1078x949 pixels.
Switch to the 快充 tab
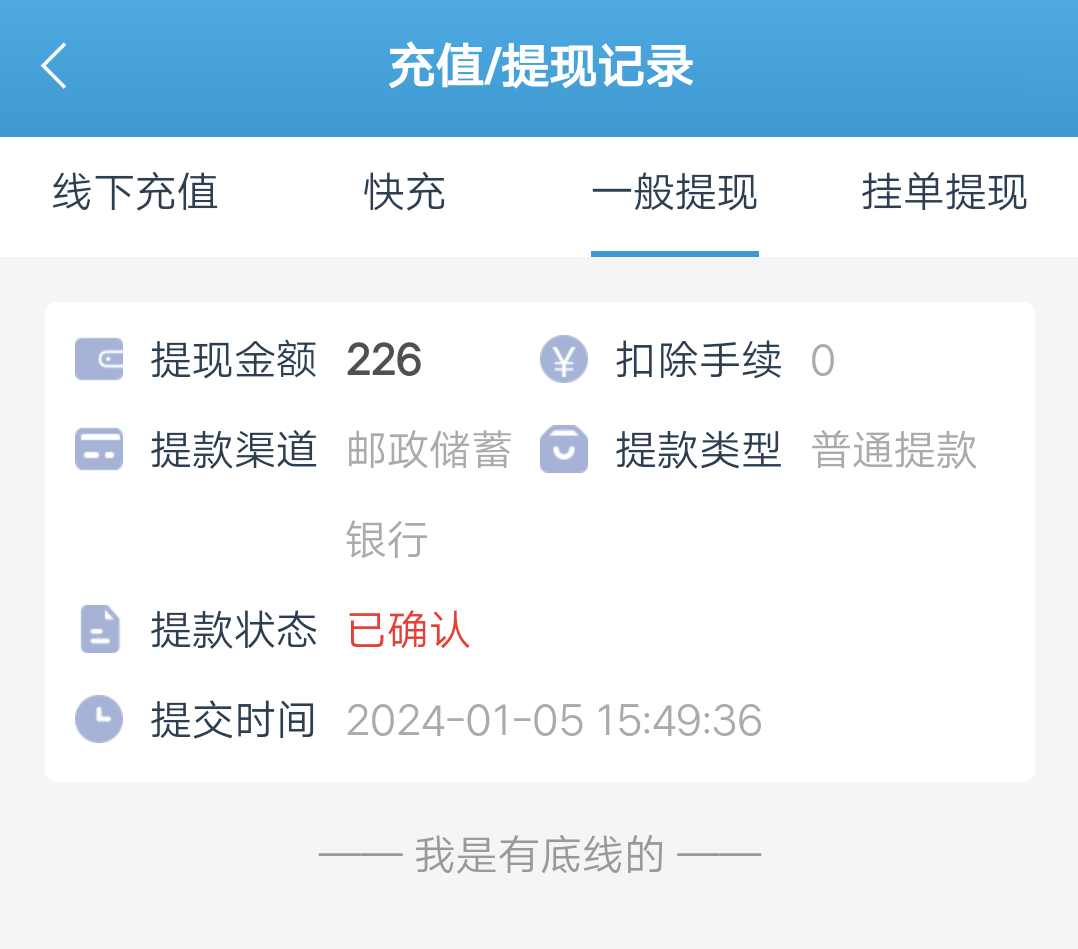[404, 193]
